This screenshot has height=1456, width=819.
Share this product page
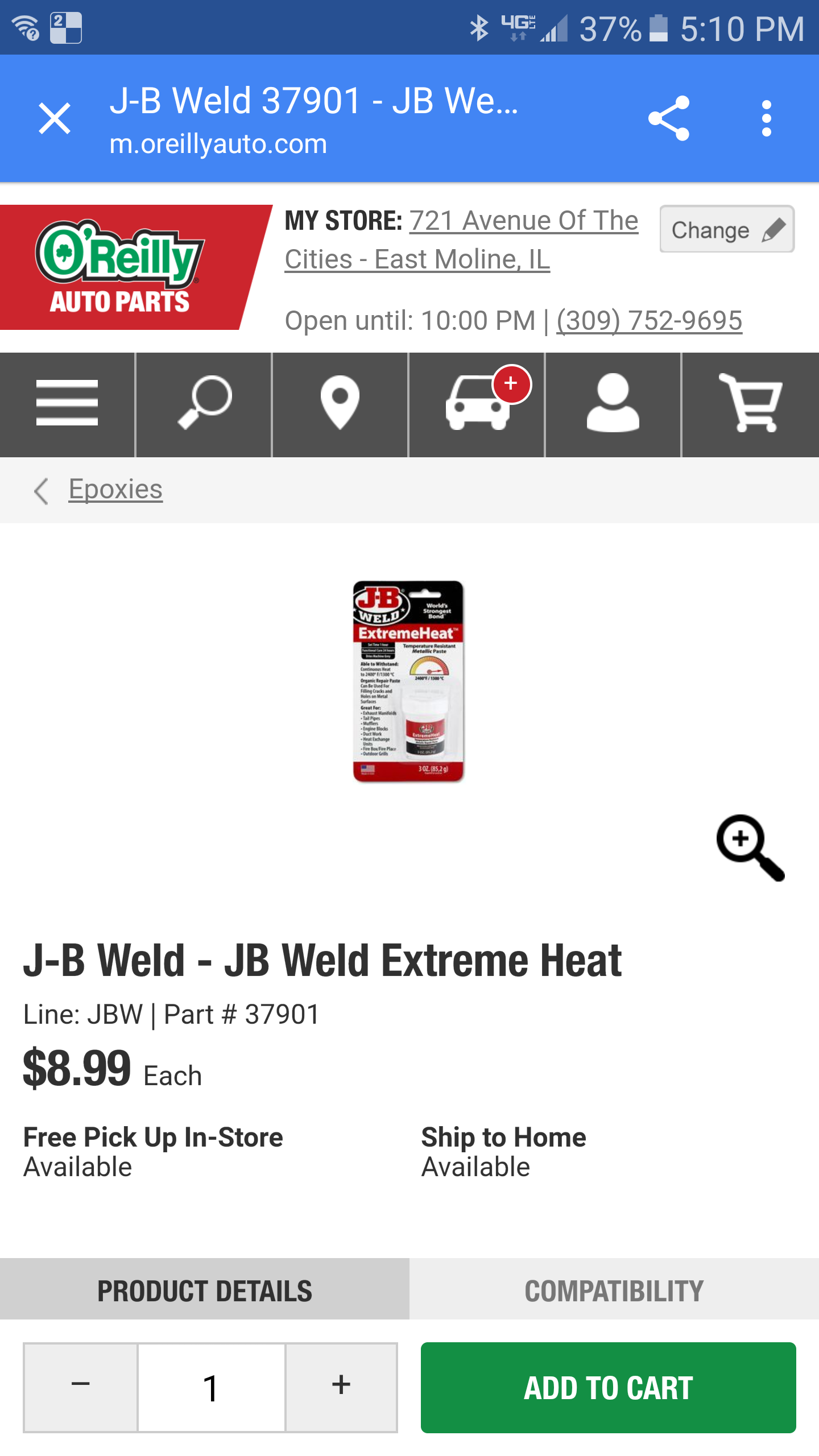669,118
